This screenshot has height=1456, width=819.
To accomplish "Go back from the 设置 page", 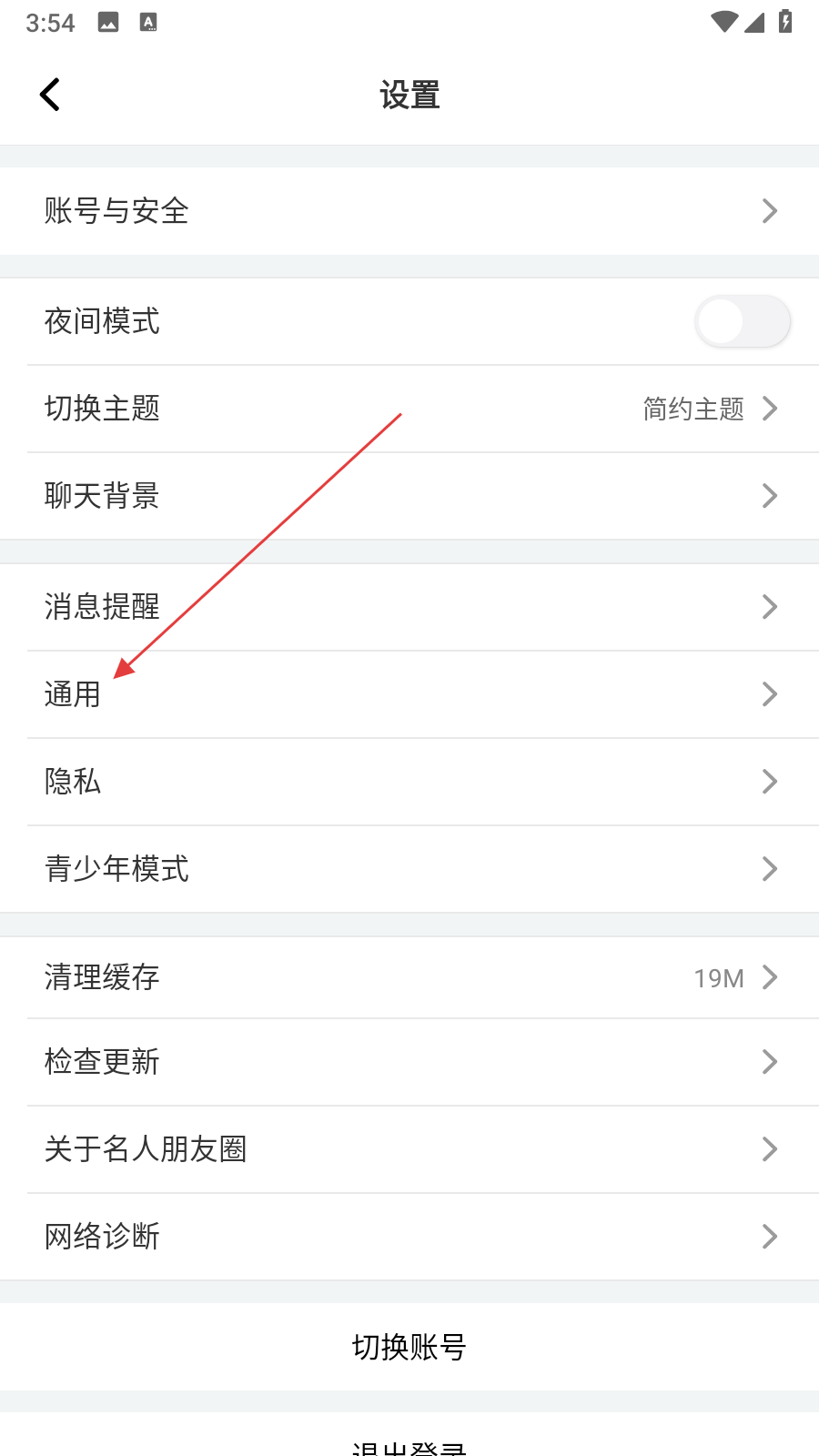I will (x=50, y=95).
